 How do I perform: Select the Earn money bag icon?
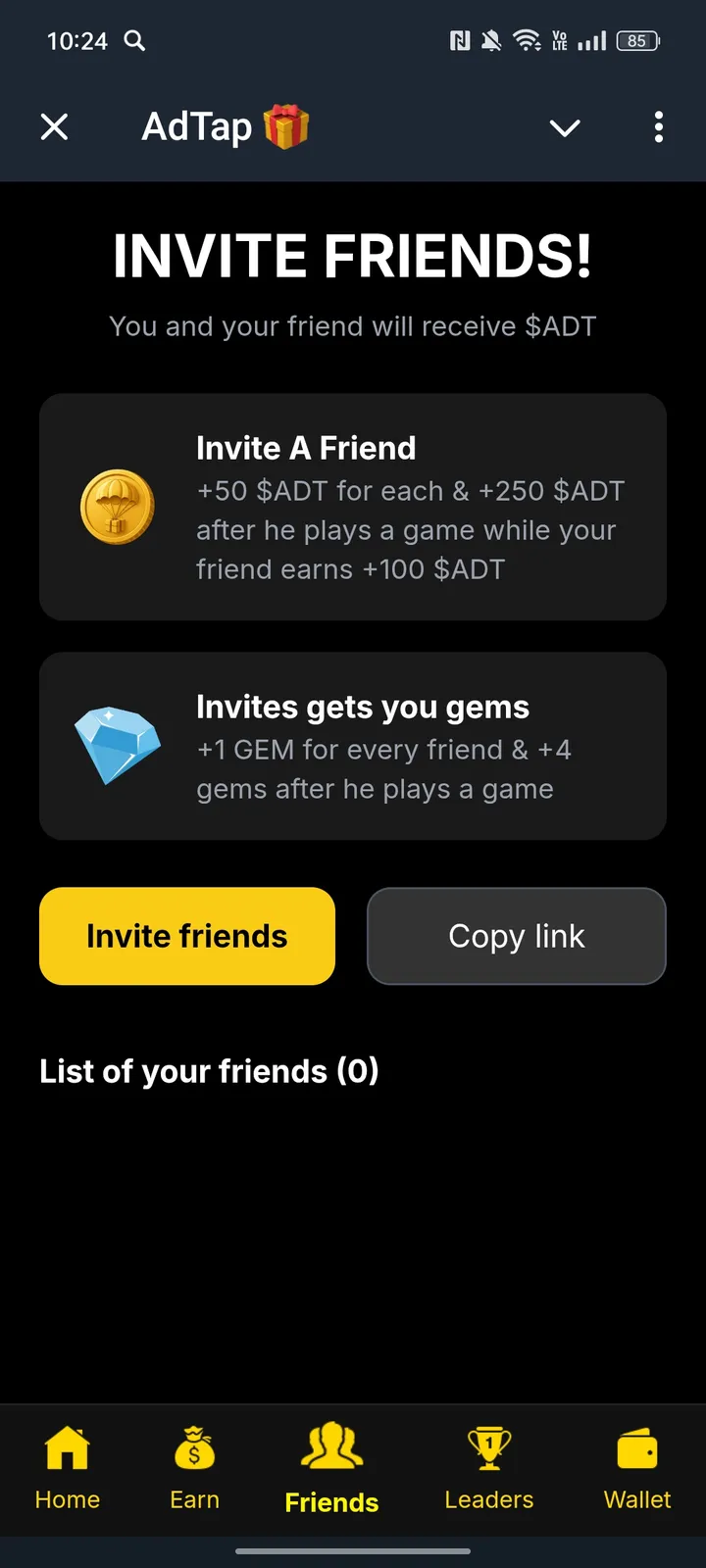pyautogui.click(x=193, y=1445)
